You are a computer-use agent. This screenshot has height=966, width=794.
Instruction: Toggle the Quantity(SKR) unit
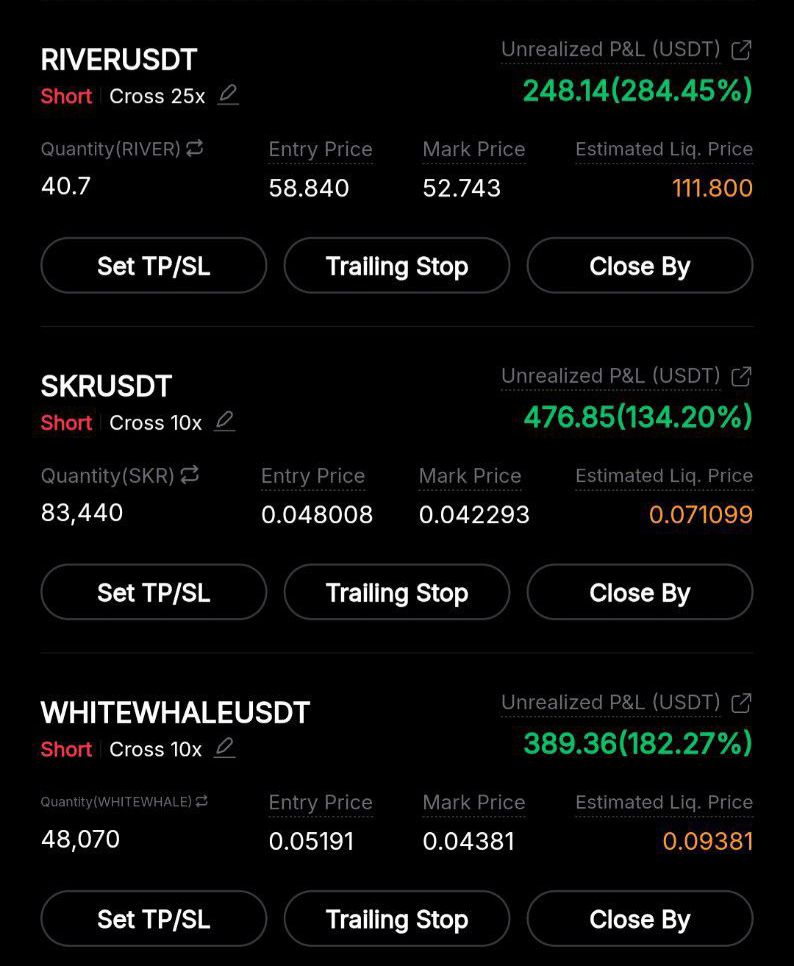(x=189, y=475)
